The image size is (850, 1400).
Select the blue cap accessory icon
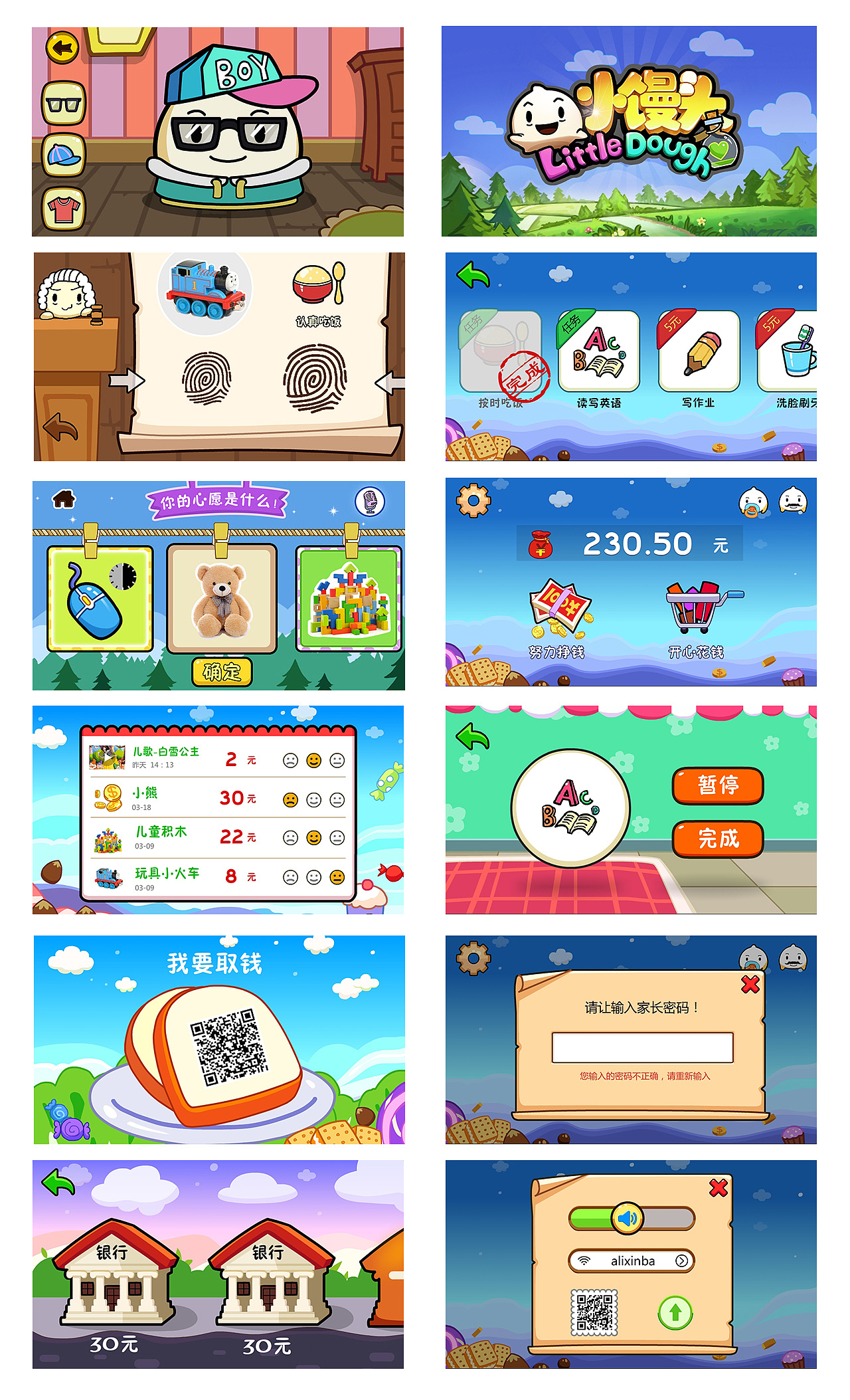(x=62, y=153)
